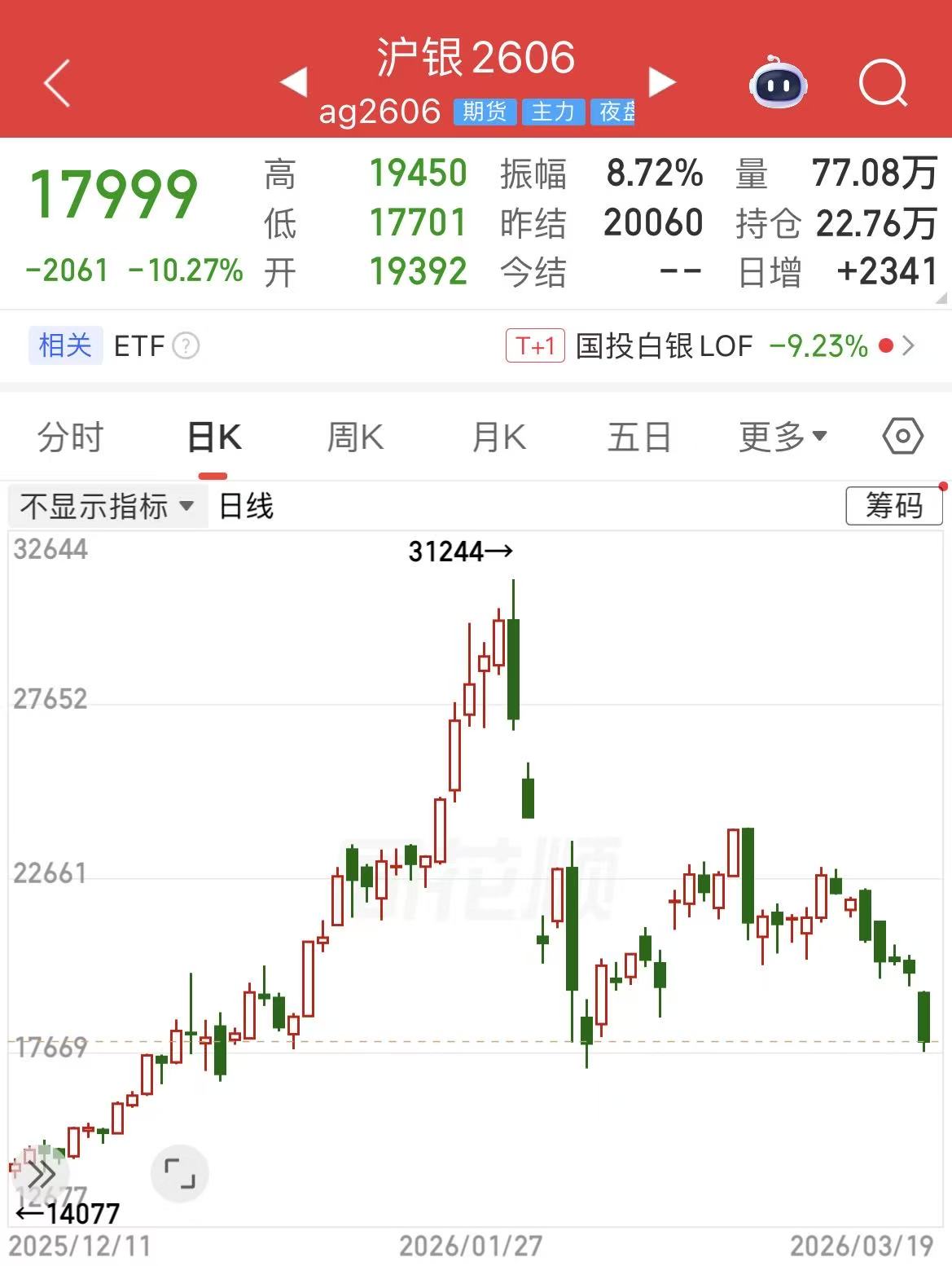Switch to the 月K tab
The height and width of the screenshot is (1266, 952).
(x=498, y=437)
